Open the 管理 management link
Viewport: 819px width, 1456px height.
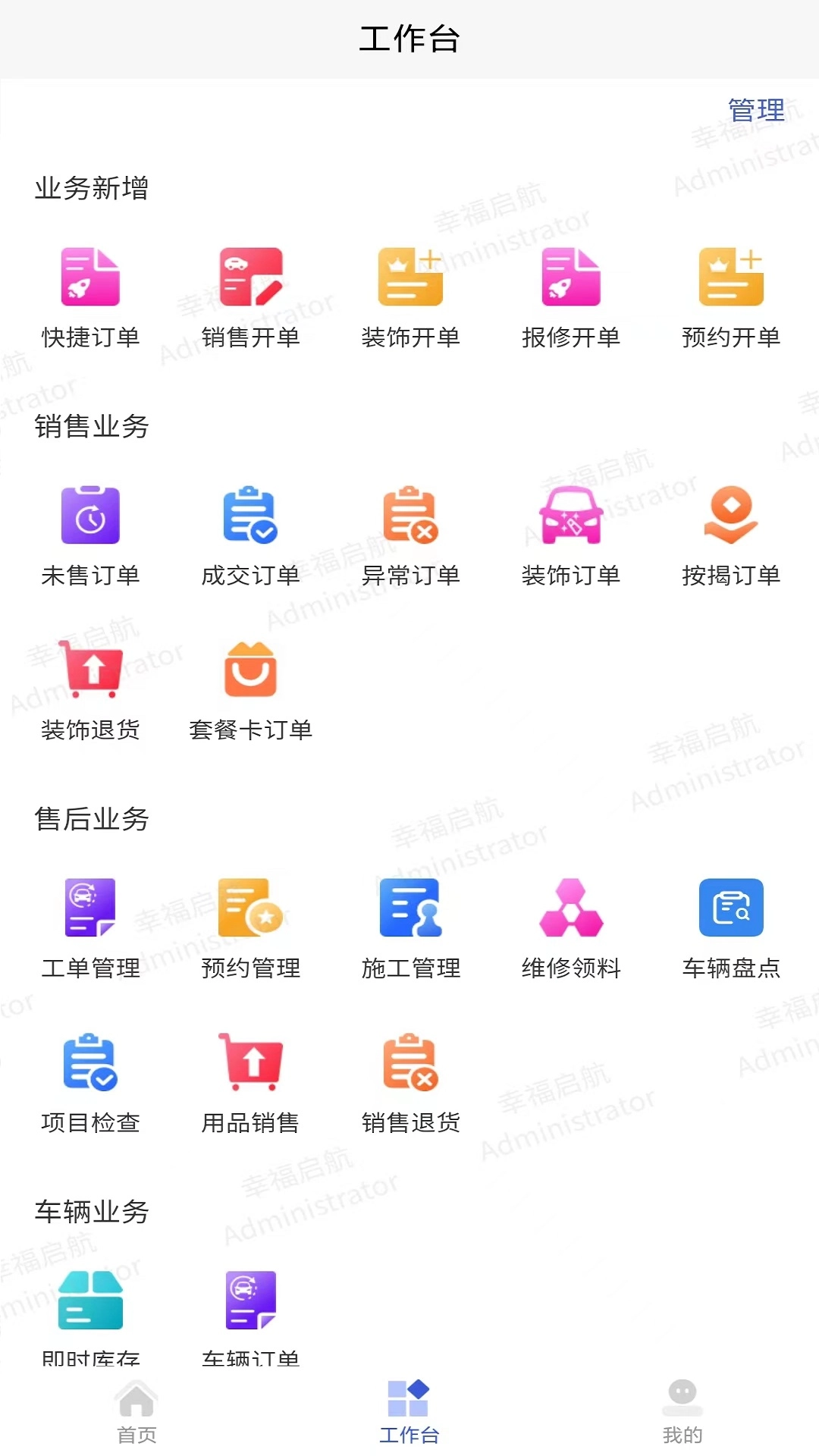click(x=756, y=110)
